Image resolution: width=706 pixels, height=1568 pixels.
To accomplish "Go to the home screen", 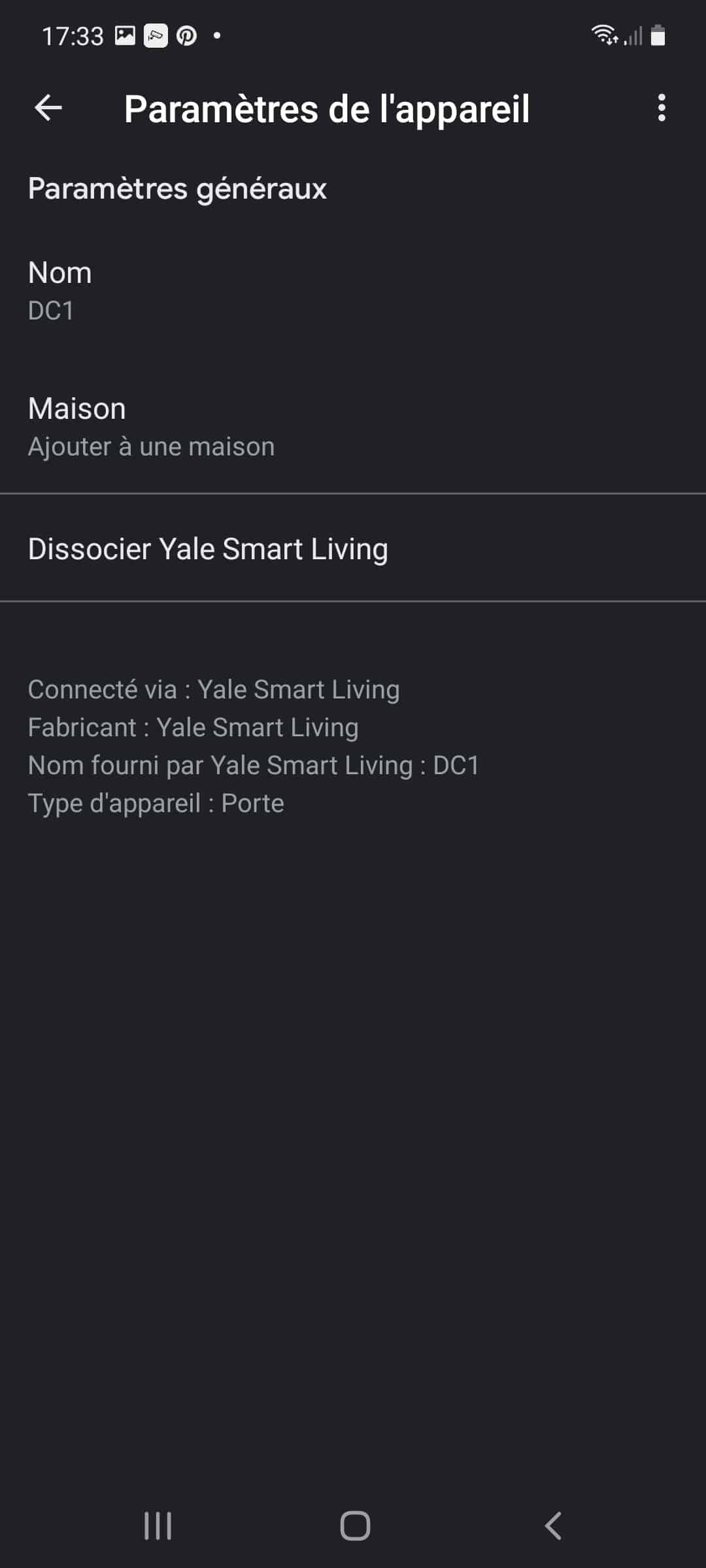I will point(355,1527).
